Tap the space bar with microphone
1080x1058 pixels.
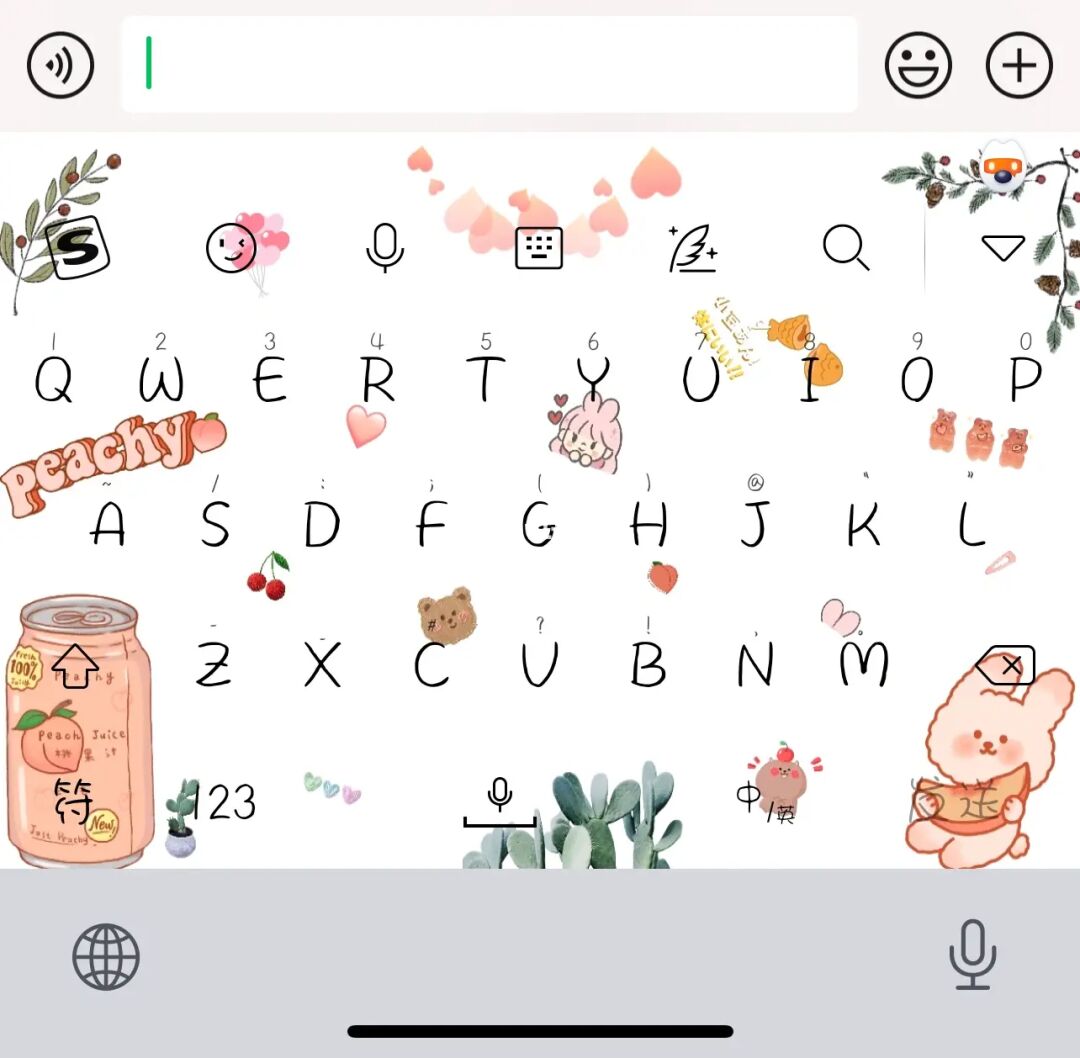500,801
